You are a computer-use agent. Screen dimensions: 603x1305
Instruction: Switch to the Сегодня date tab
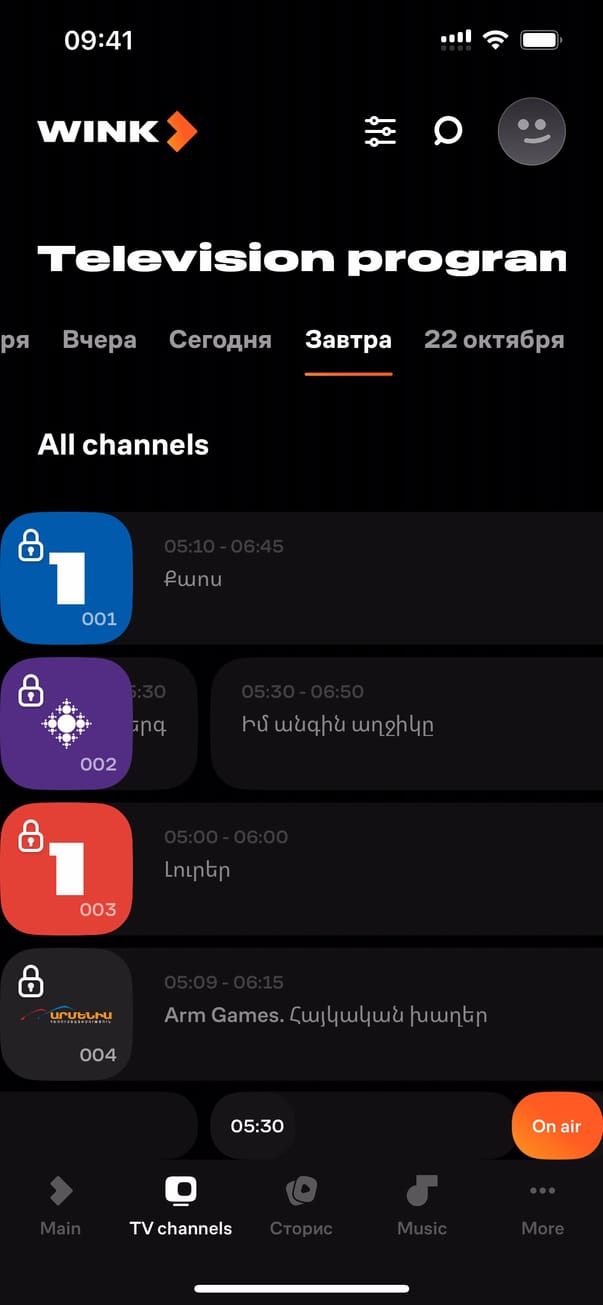(x=220, y=339)
